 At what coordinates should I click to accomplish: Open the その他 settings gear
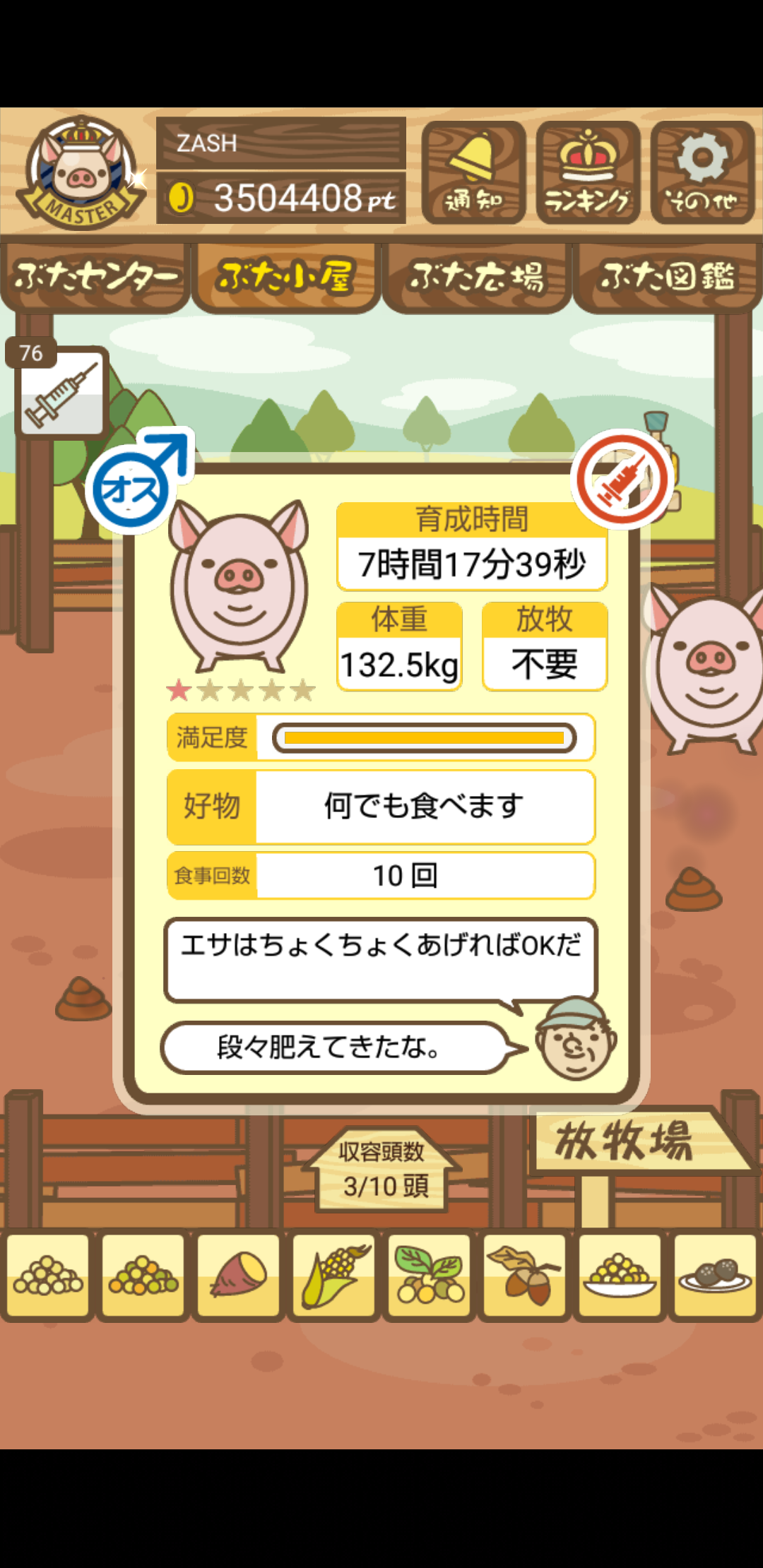[703, 173]
